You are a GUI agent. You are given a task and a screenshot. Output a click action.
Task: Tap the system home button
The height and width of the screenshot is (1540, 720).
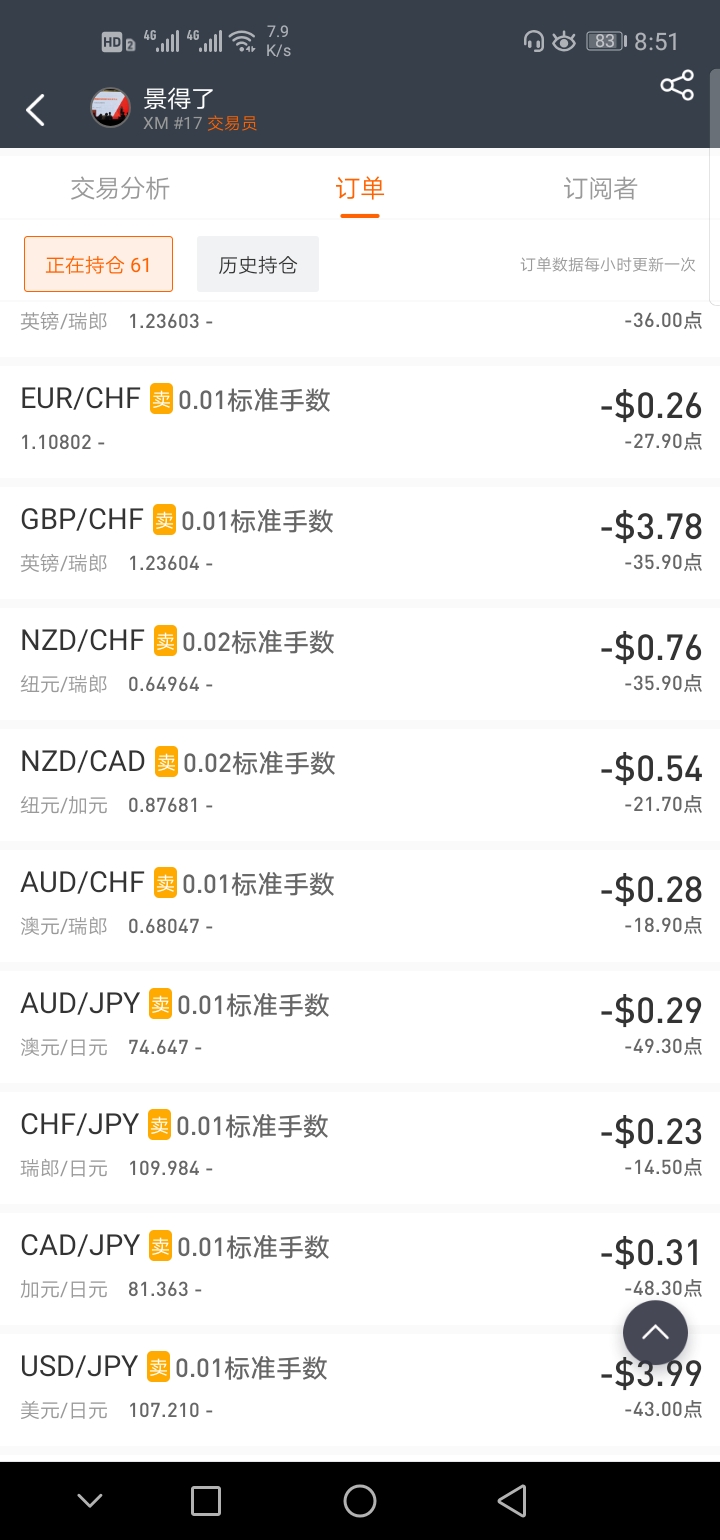pyautogui.click(x=359, y=1500)
